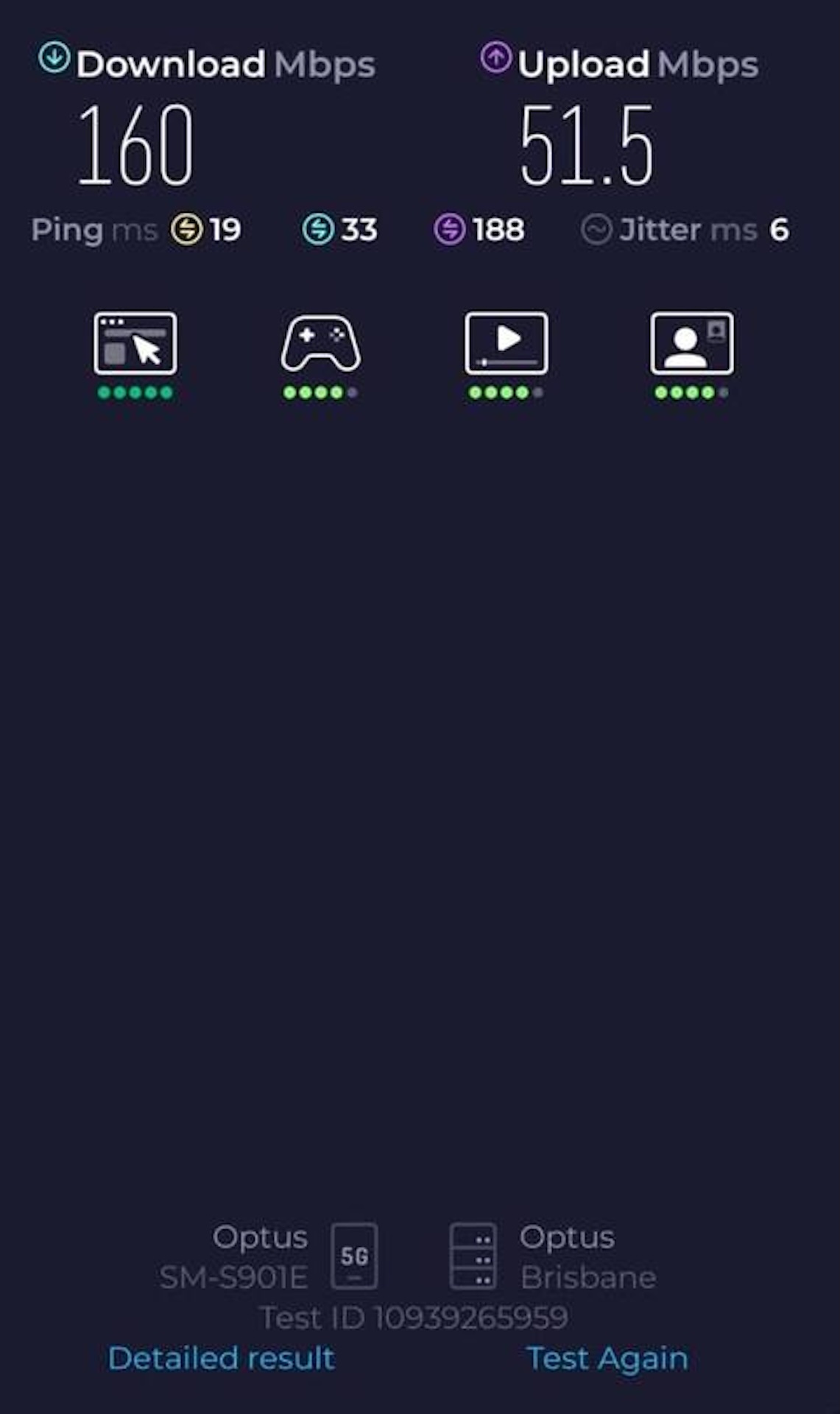Open the video streaming rating icon
The height and width of the screenshot is (1414, 840).
pos(506,344)
